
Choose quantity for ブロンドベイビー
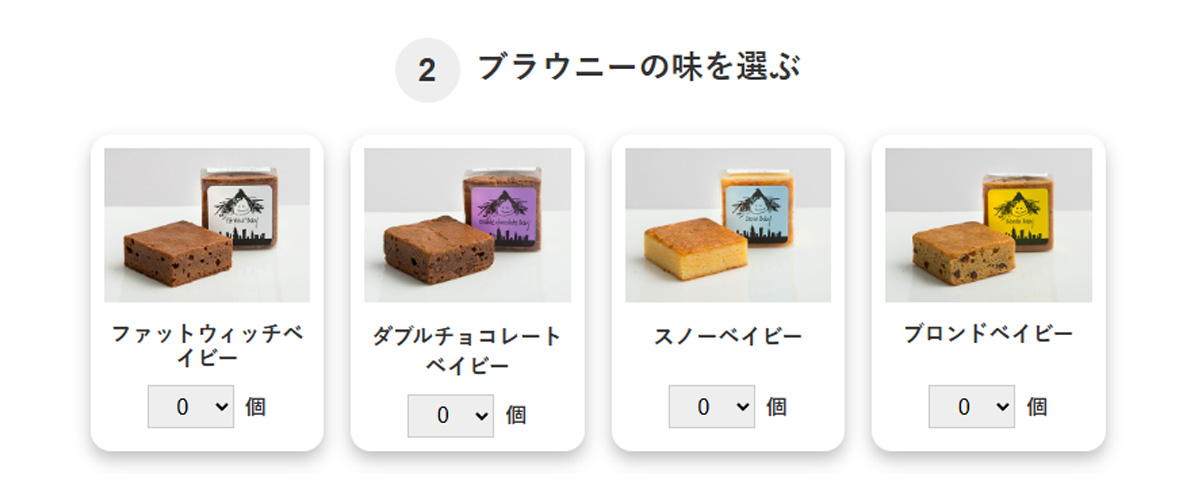pos(971,407)
